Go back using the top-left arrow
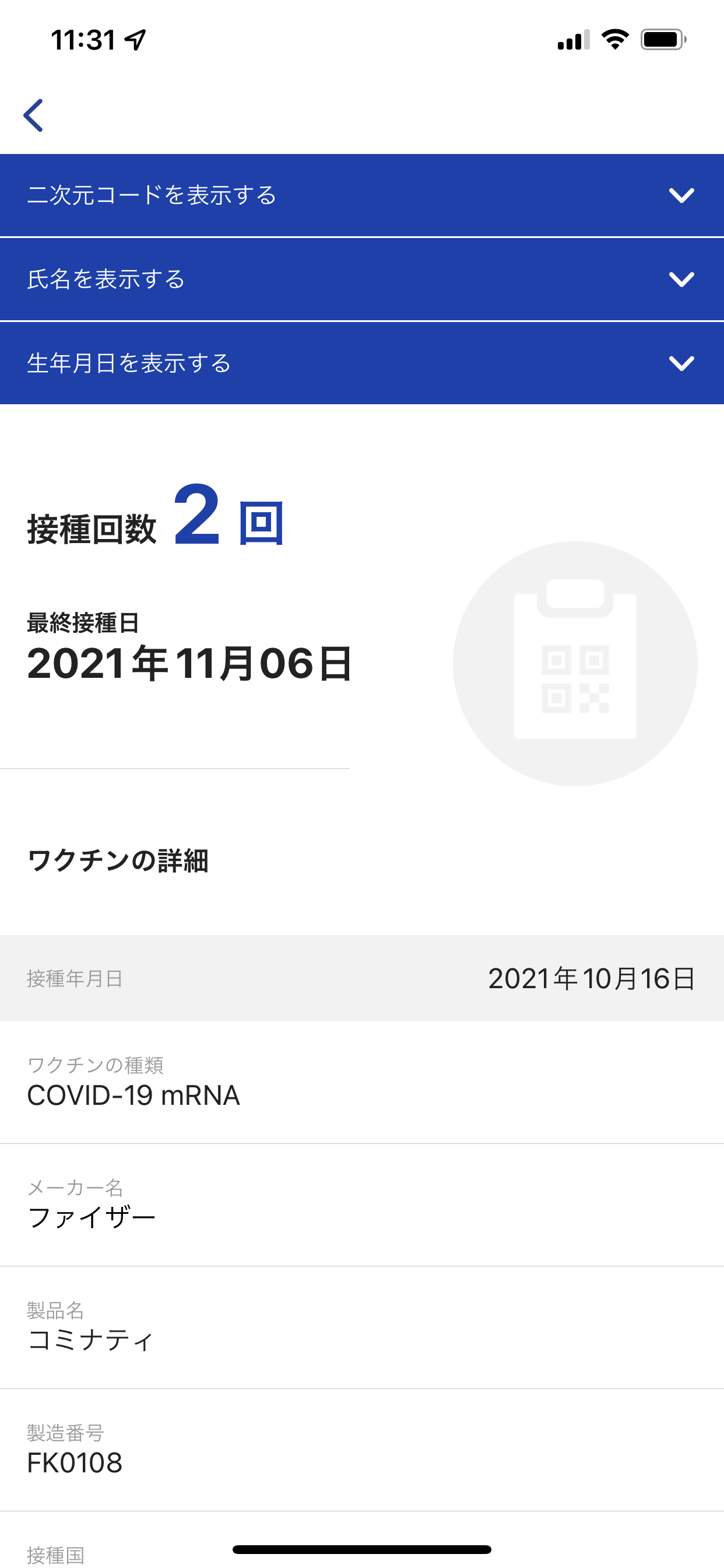Image resolution: width=724 pixels, height=1568 pixels. pyautogui.click(x=33, y=116)
